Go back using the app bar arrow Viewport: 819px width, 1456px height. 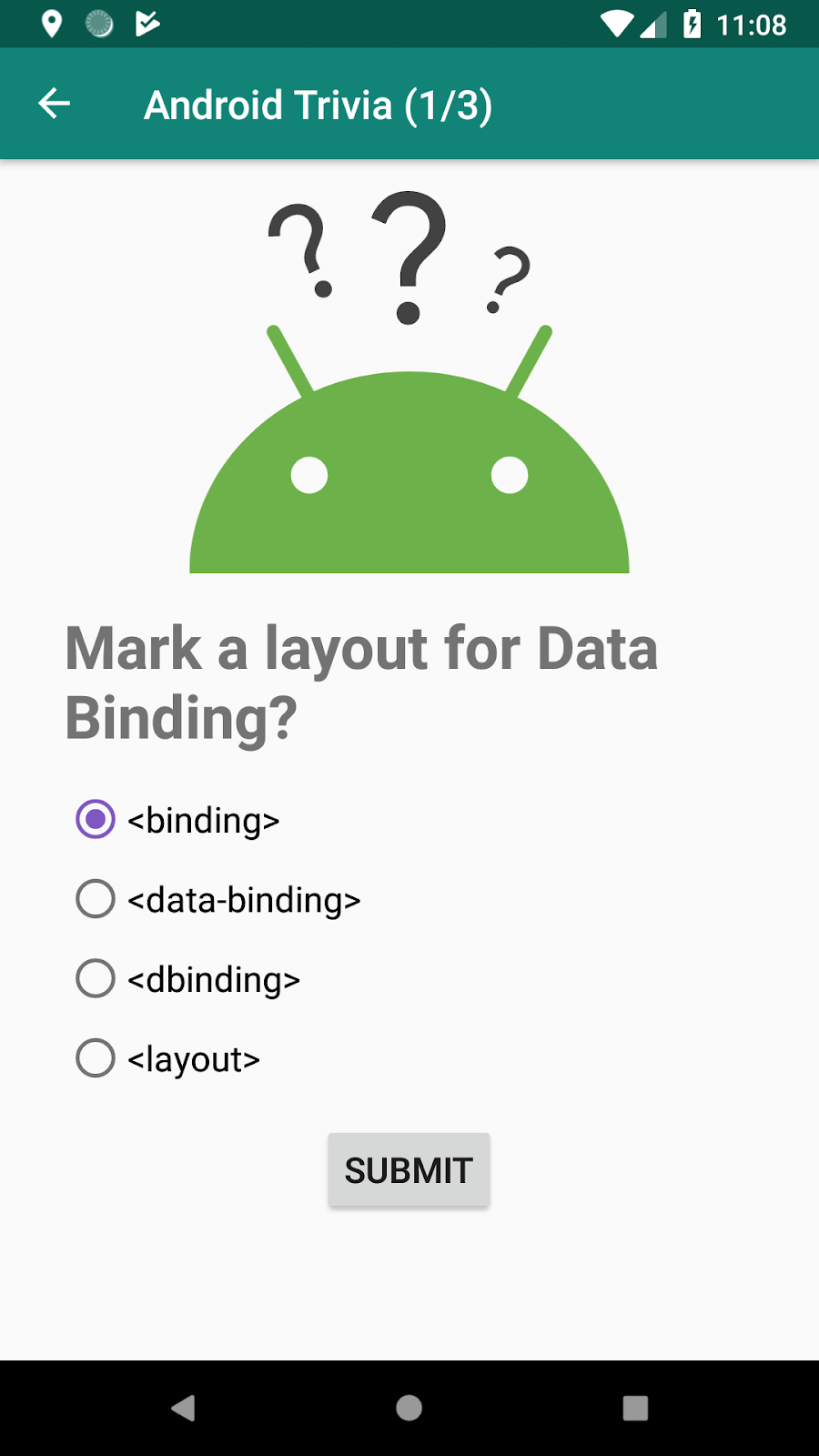(x=55, y=104)
